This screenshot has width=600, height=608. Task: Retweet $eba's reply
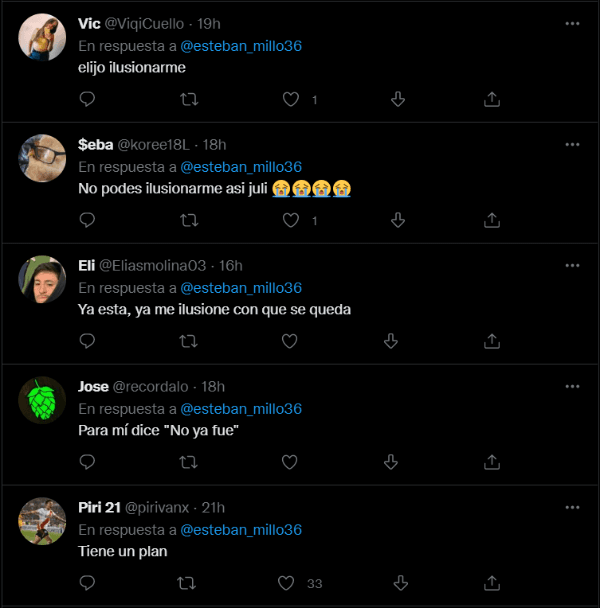(188, 220)
